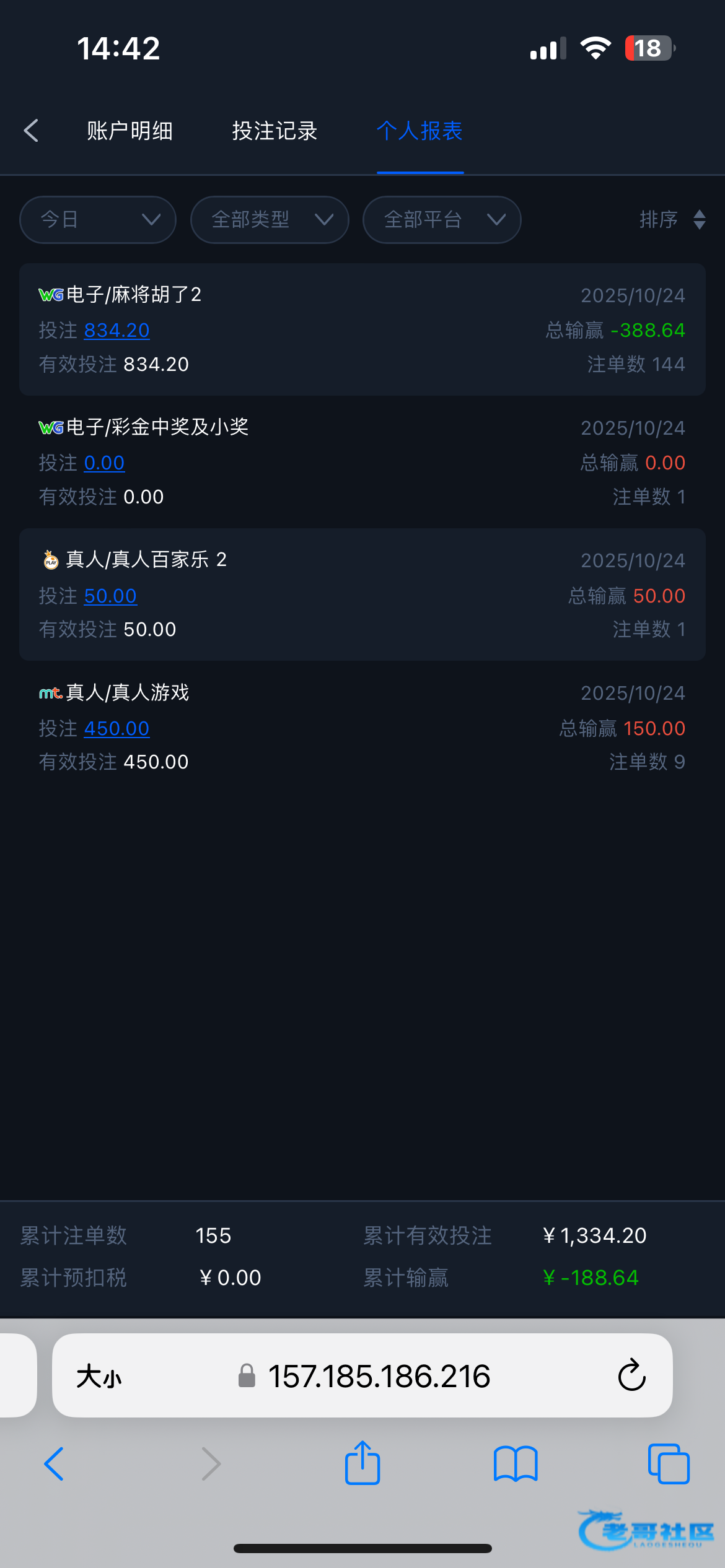Open the 834.20 bet amount link
Image resolution: width=725 pixels, height=1568 pixels.
pos(116,330)
